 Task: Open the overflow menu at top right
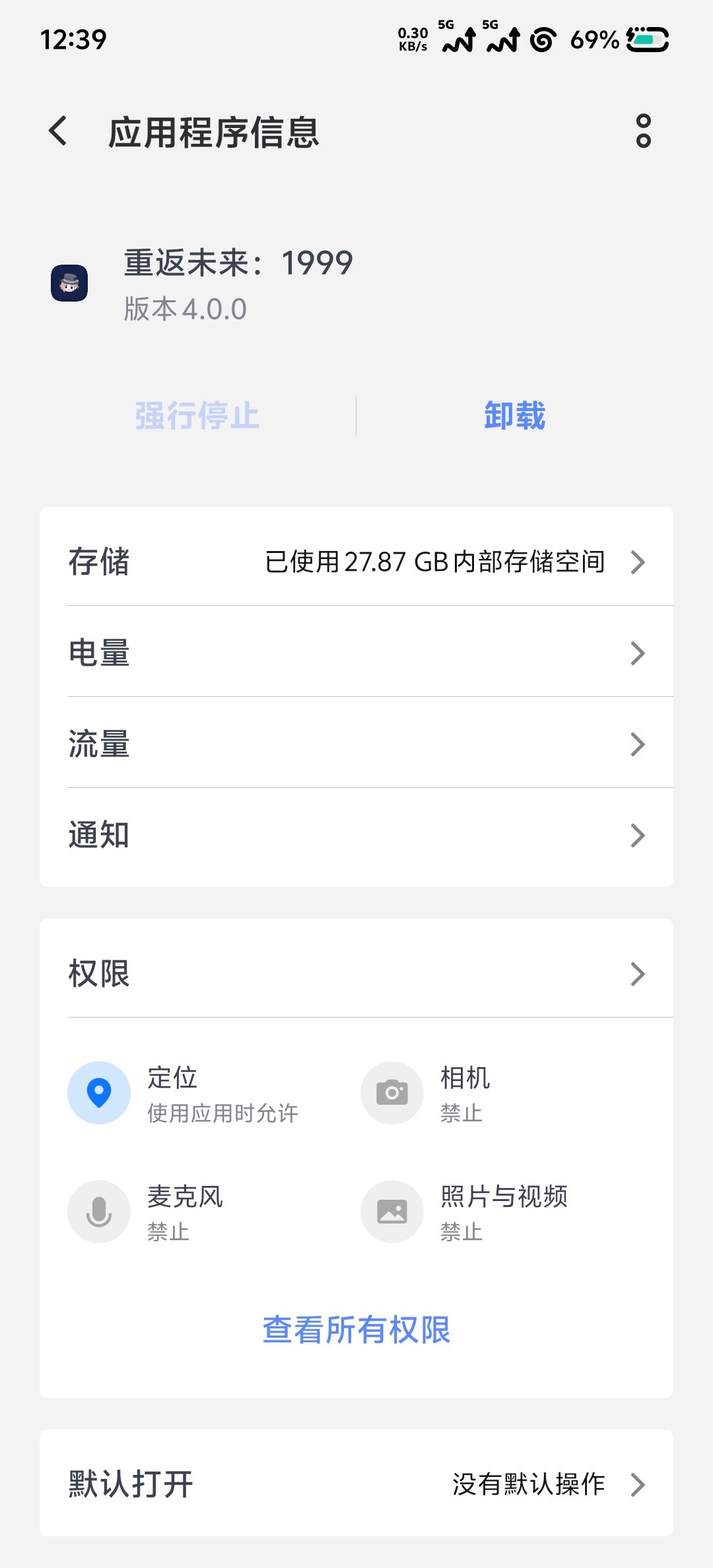click(x=643, y=131)
